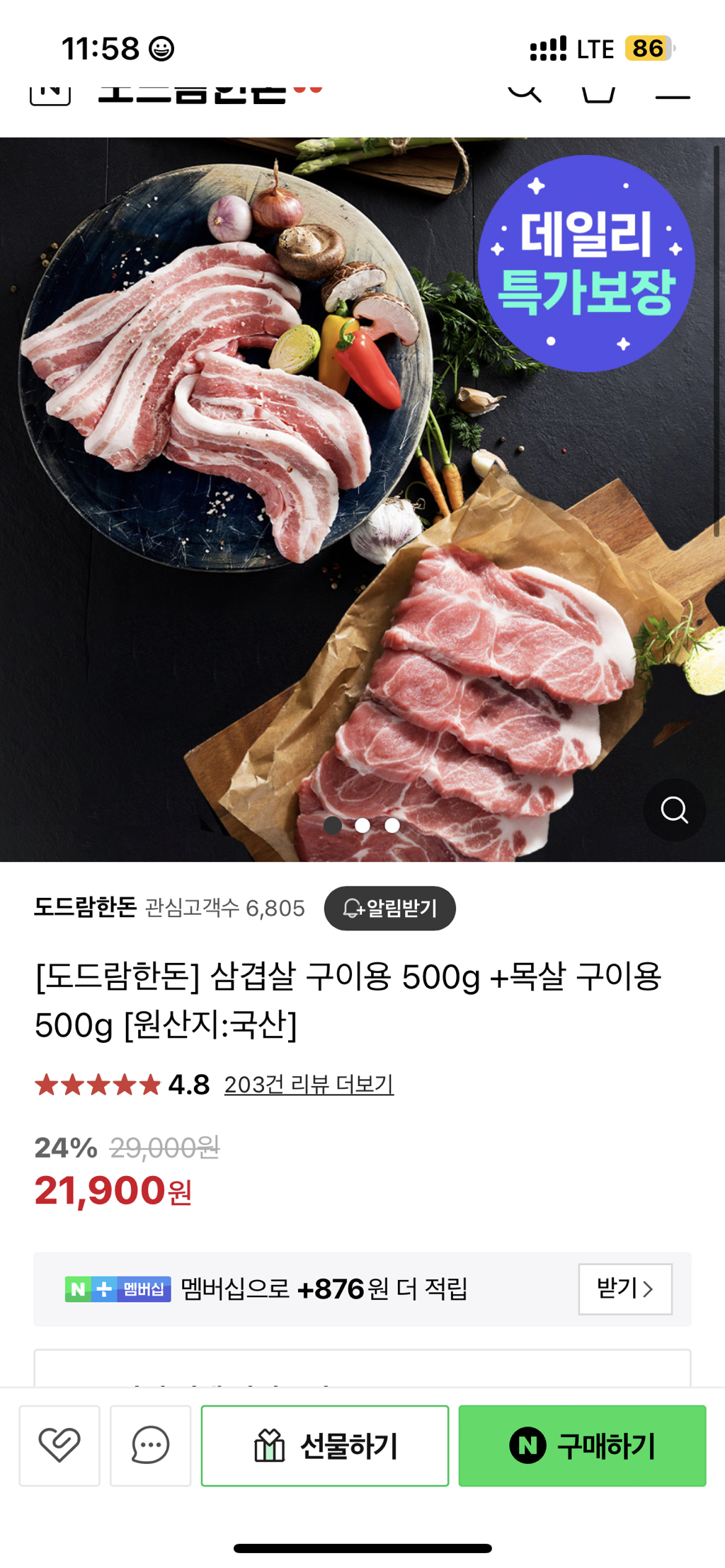Send as gift with 선물하기
This screenshot has height=1568, width=725.
(x=325, y=1446)
